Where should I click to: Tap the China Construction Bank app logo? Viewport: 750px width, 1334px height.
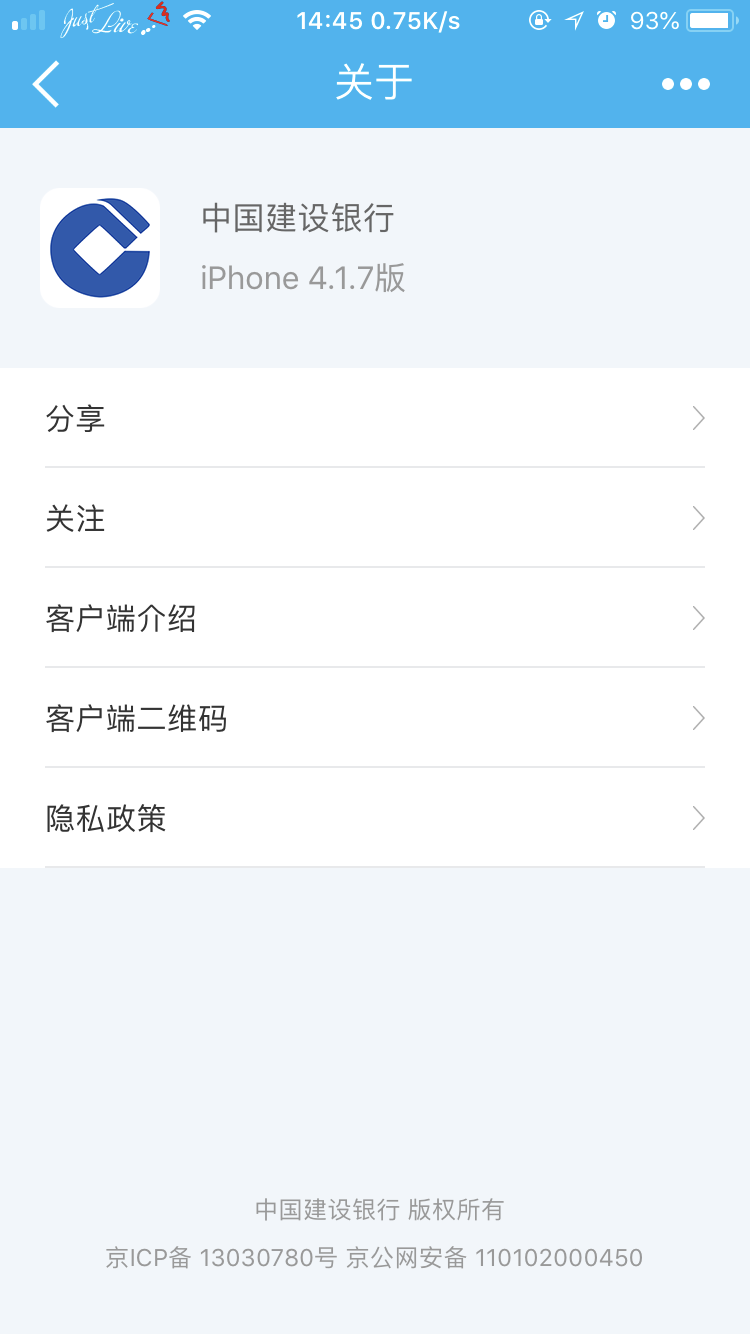(99, 247)
